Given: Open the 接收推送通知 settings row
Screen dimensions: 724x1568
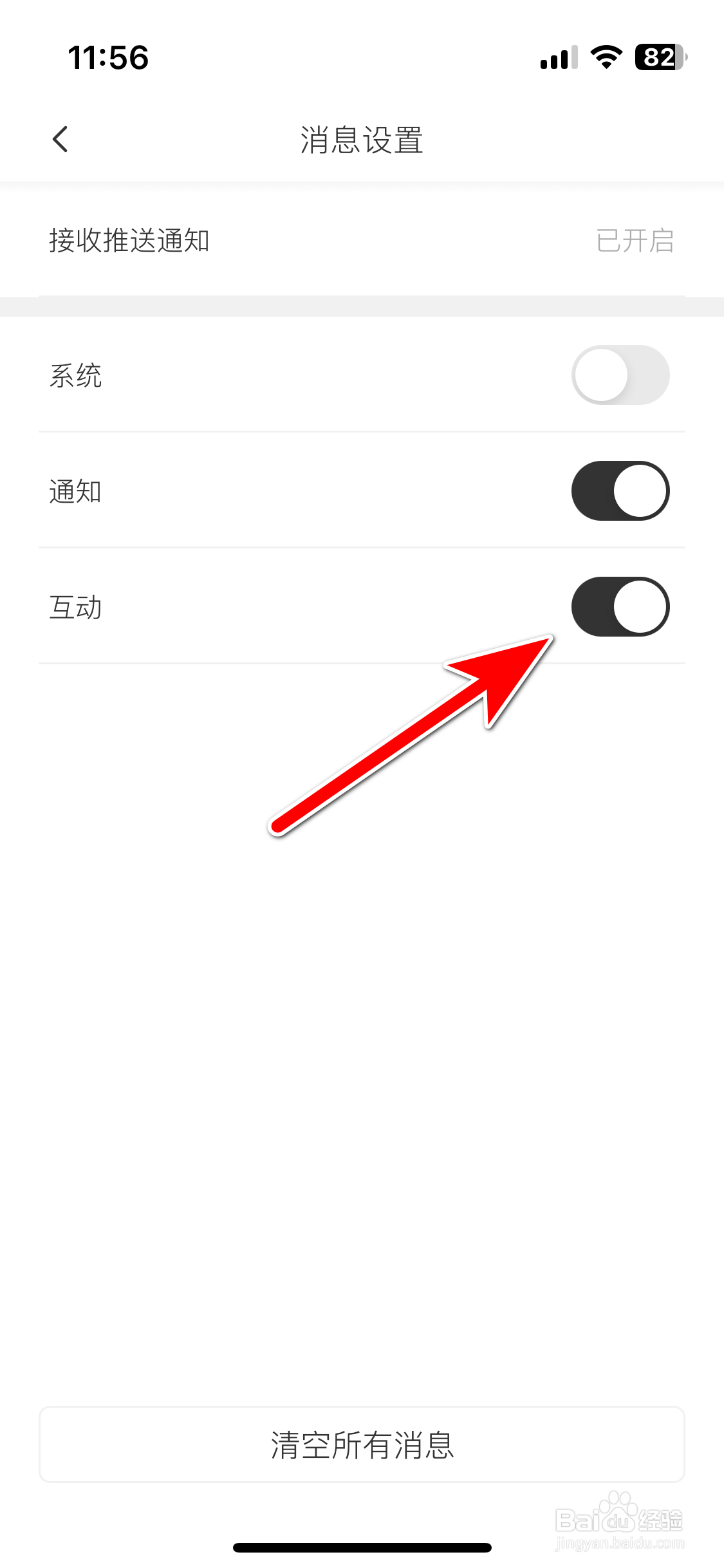Looking at the screenshot, I should pos(362,241).
